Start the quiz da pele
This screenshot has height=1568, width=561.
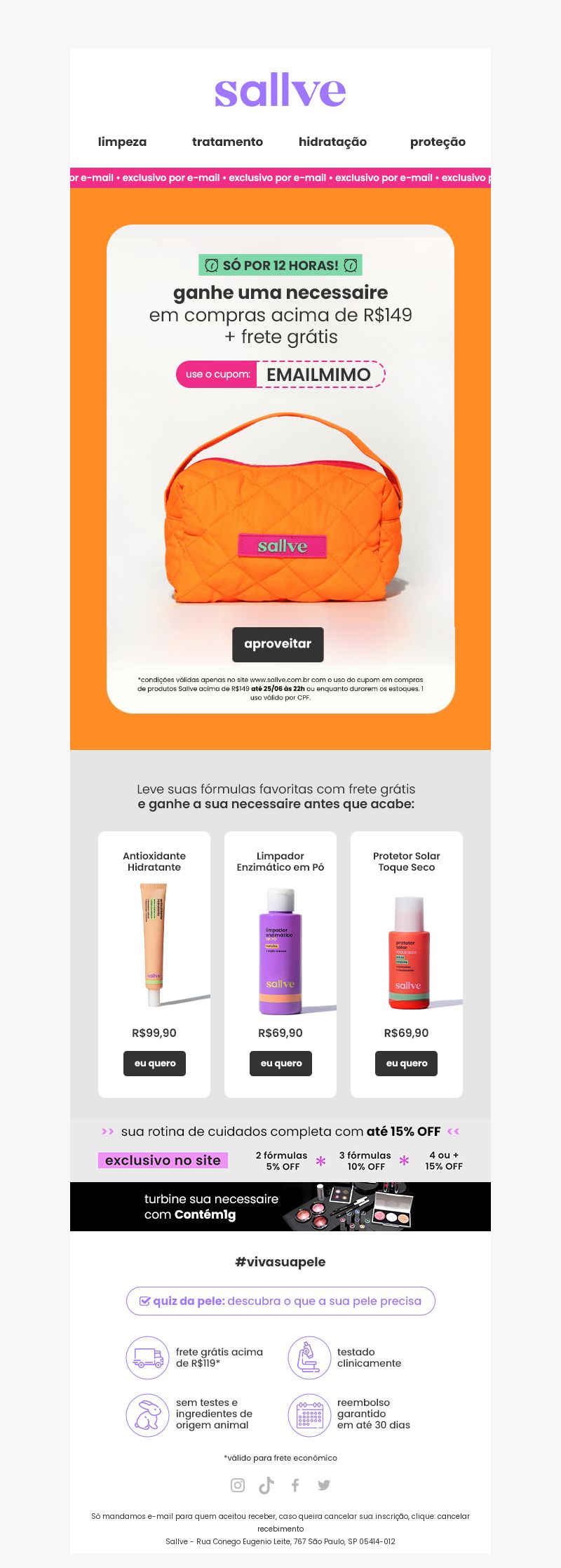[280, 1301]
